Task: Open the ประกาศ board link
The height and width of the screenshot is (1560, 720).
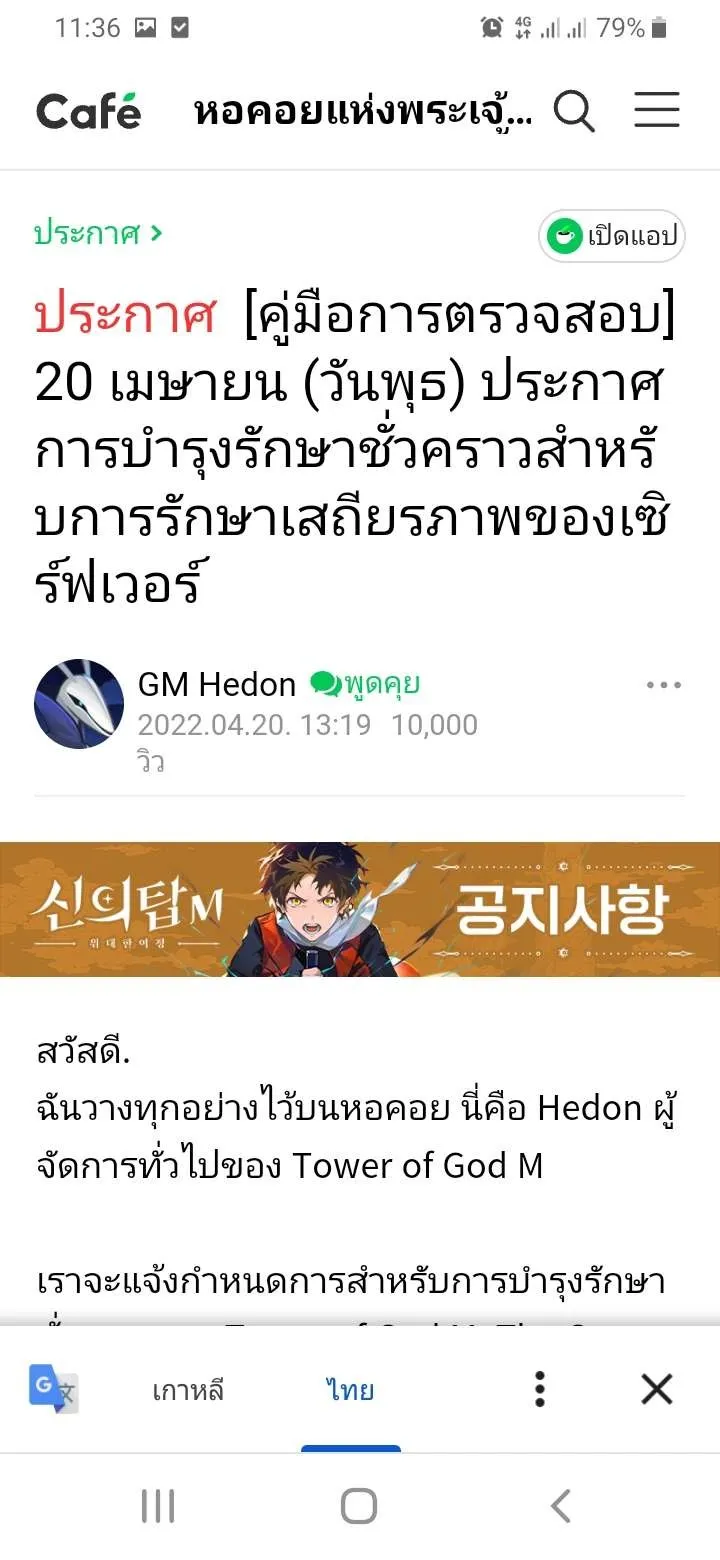Action: tap(97, 234)
